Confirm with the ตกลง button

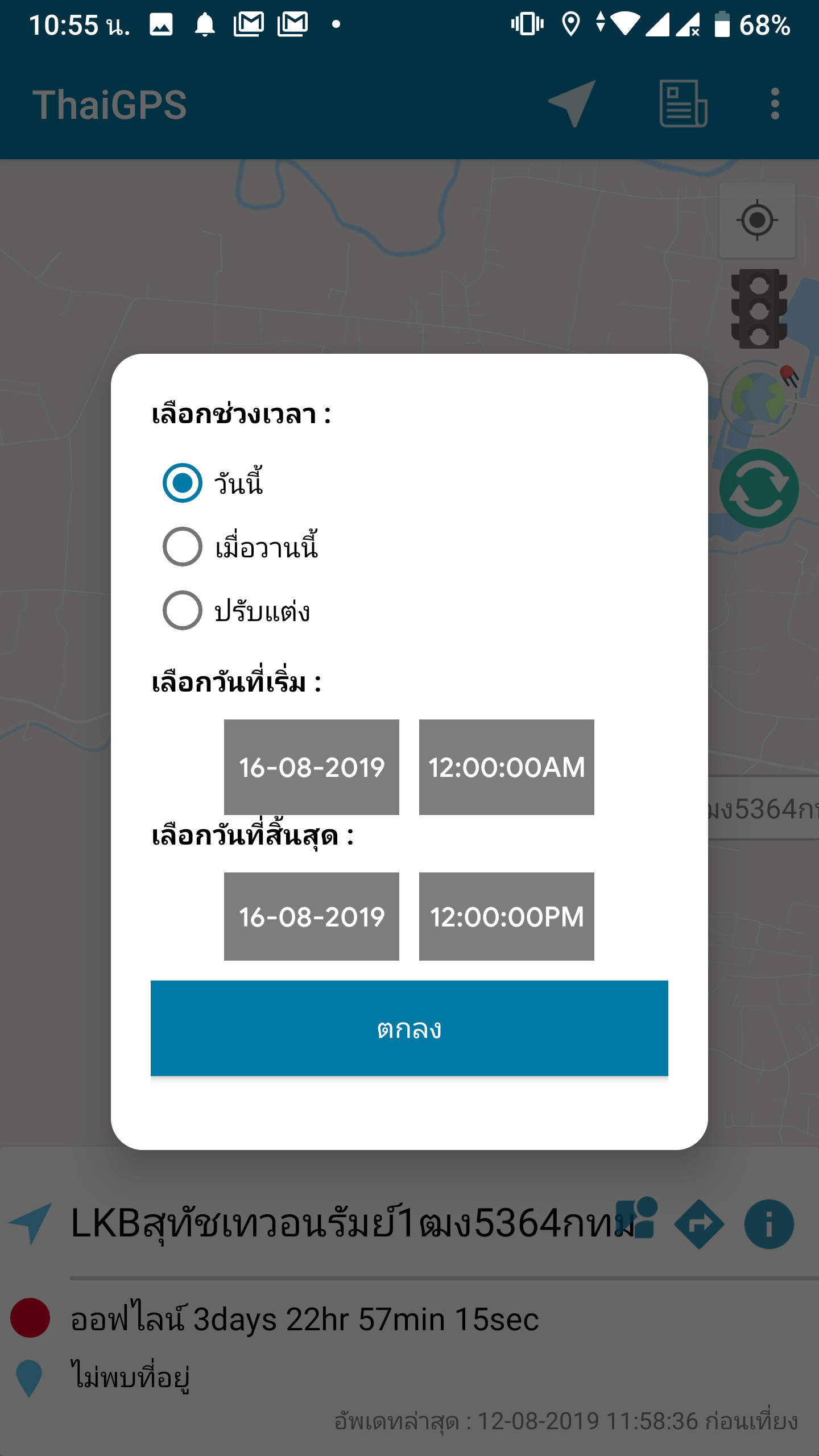[x=409, y=1028]
